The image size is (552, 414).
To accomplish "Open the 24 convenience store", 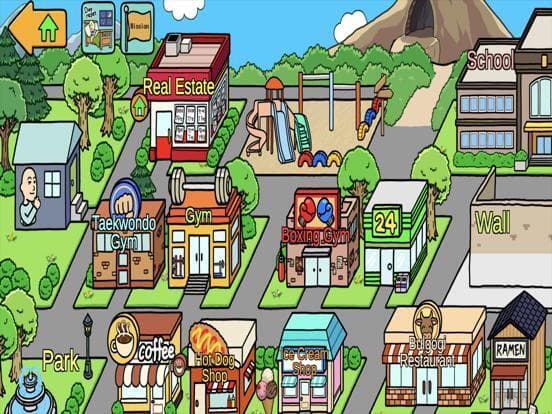I will [396, 234].
